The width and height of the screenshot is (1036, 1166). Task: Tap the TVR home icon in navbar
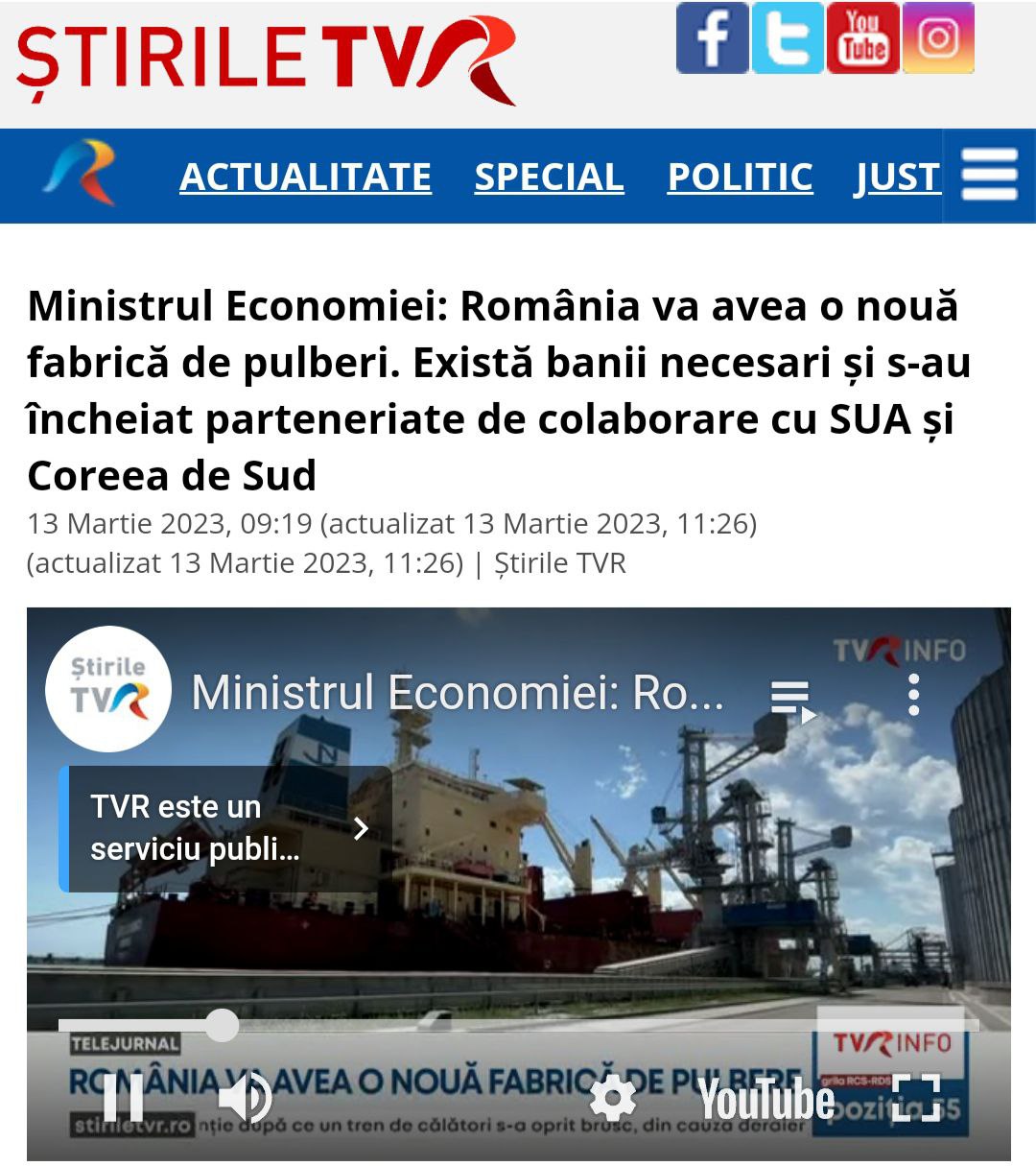tap(81, 173)
